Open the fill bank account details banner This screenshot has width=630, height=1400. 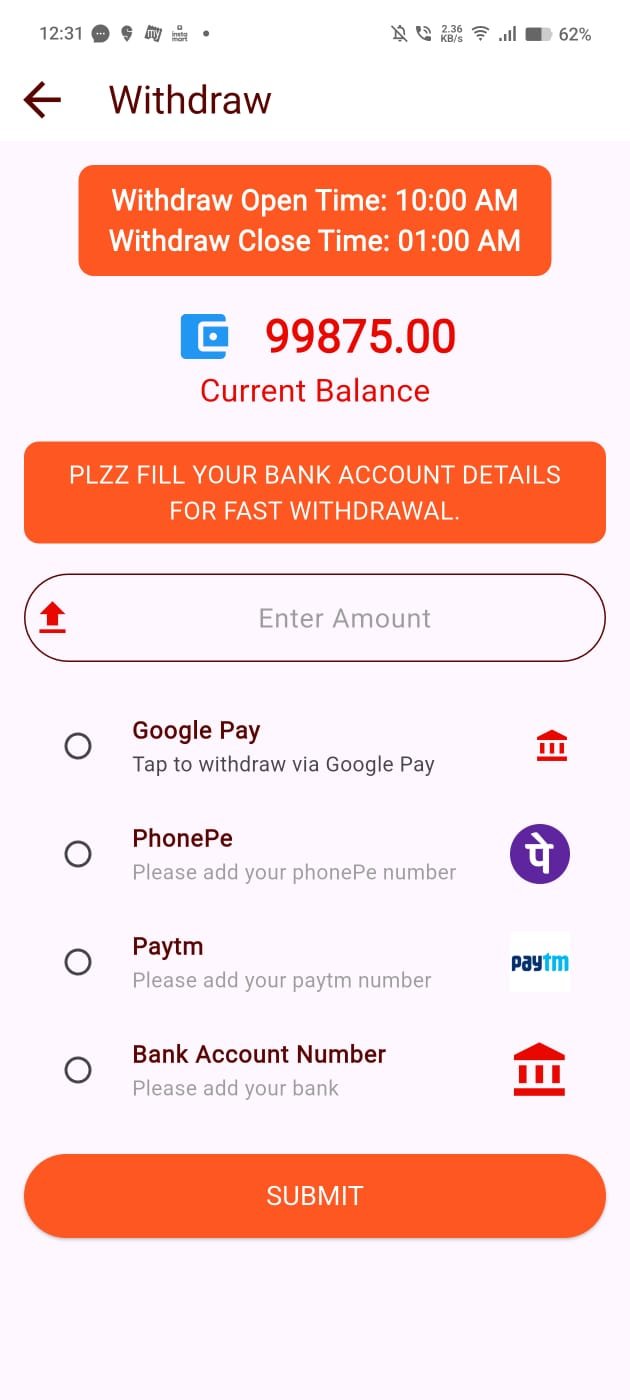coord(314,492)
